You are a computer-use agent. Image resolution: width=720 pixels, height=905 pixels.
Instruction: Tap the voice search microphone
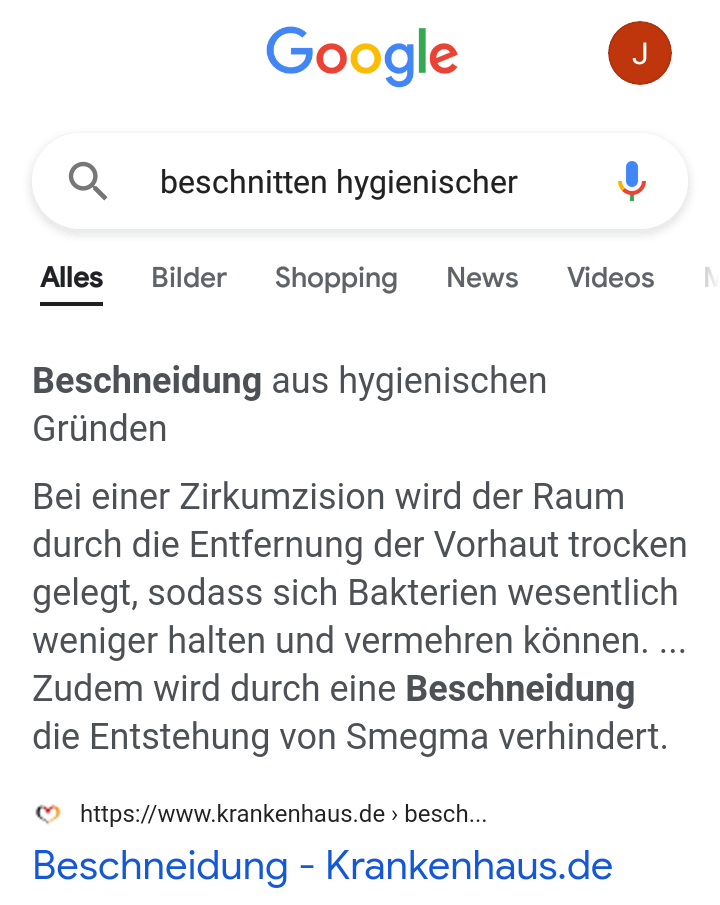631,182
